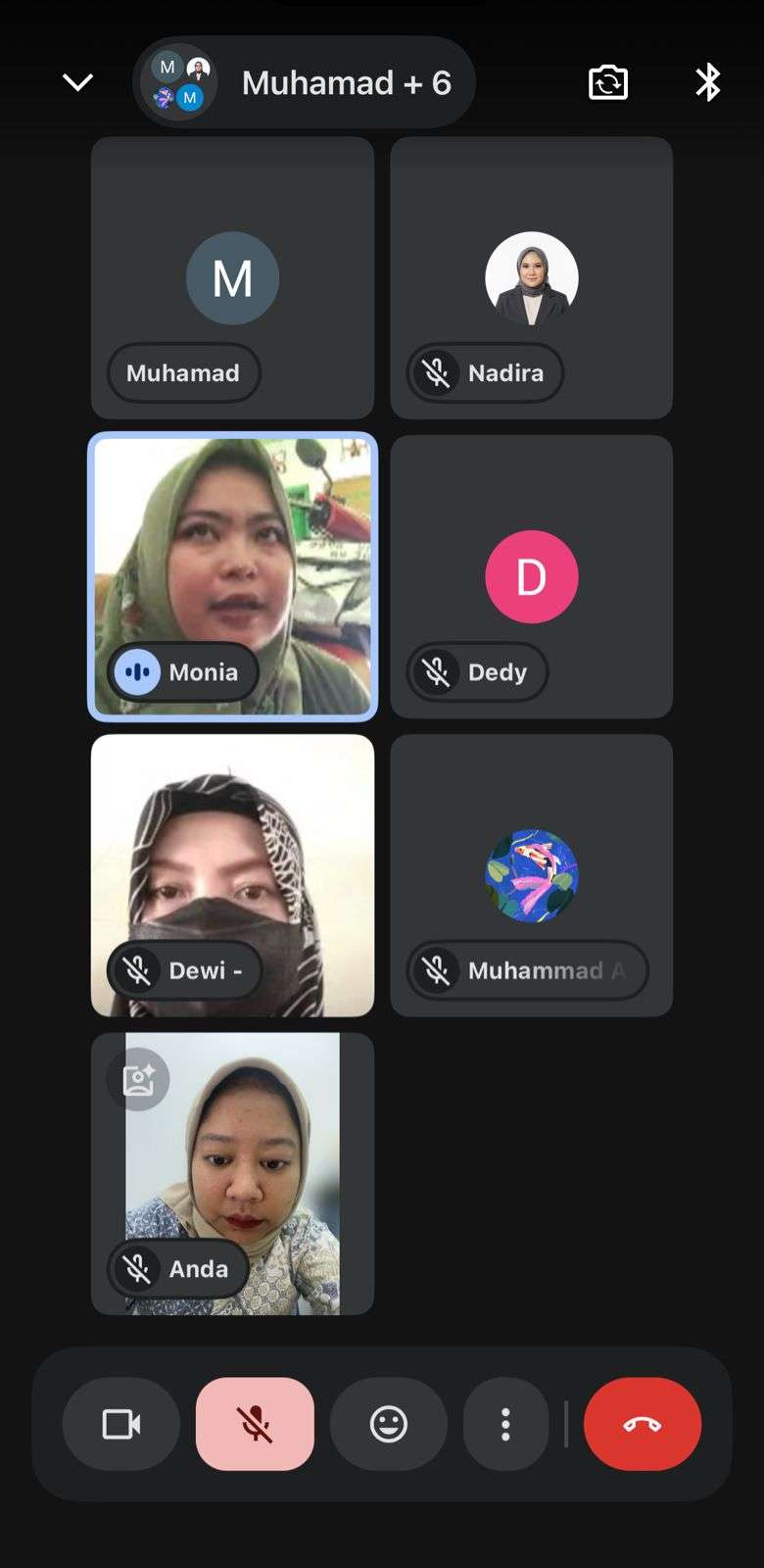Screen dimensions: 764x1568
Task: Unmute the microphone
Action: (x=255, y=1424)
